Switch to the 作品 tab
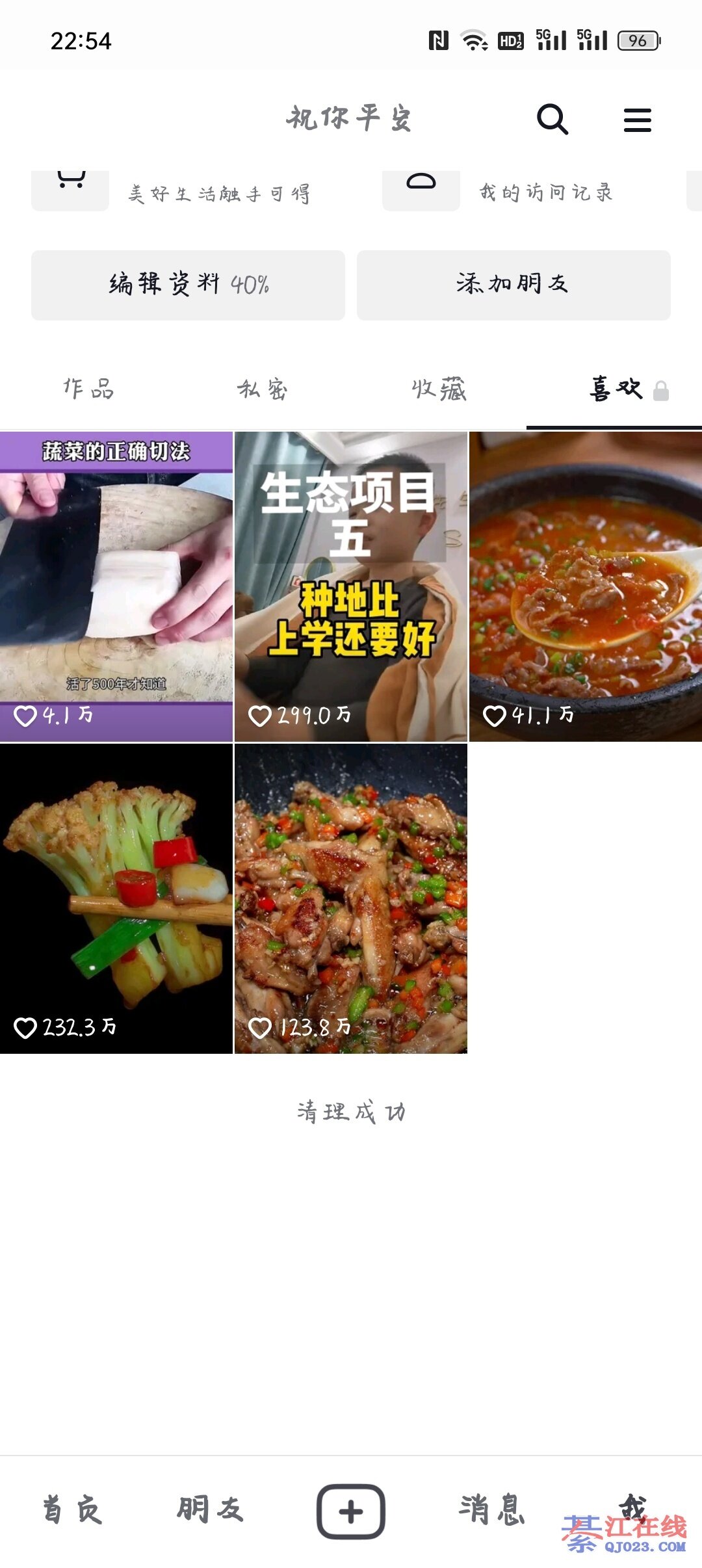Screen dimensions: 702x1568 pos(88,389)
